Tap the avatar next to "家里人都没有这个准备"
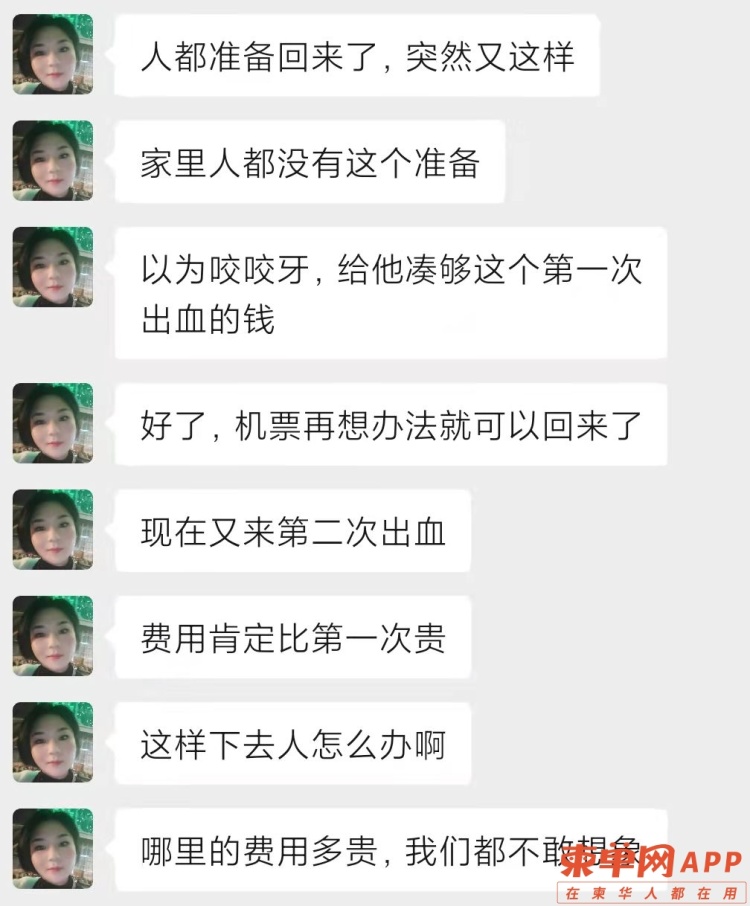The width and height of the screenshot is (750, 906). (x=53, y=161)
